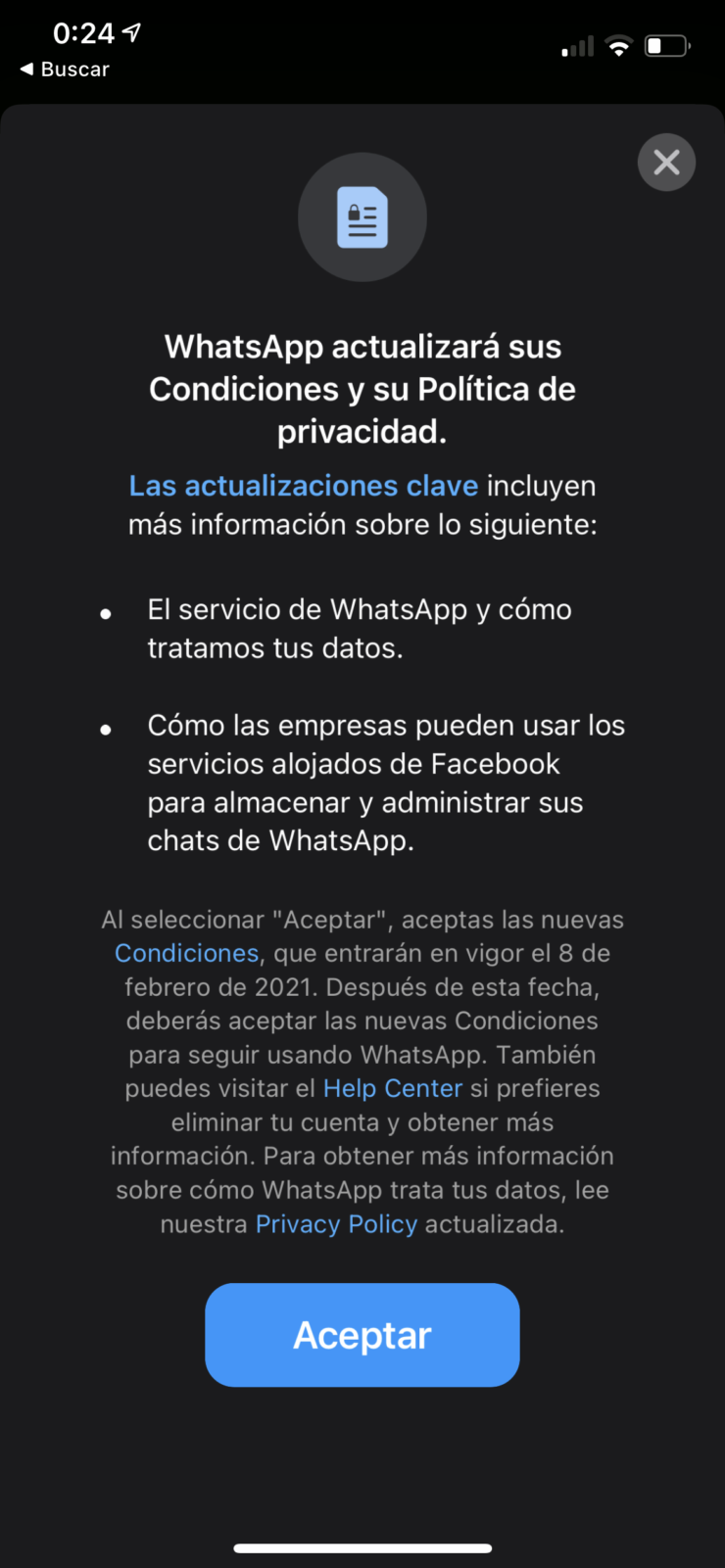The image size is (725, 1568).
Task: Open the 'Las actualizaciones clave' link
Action: [x=304, y=486]
